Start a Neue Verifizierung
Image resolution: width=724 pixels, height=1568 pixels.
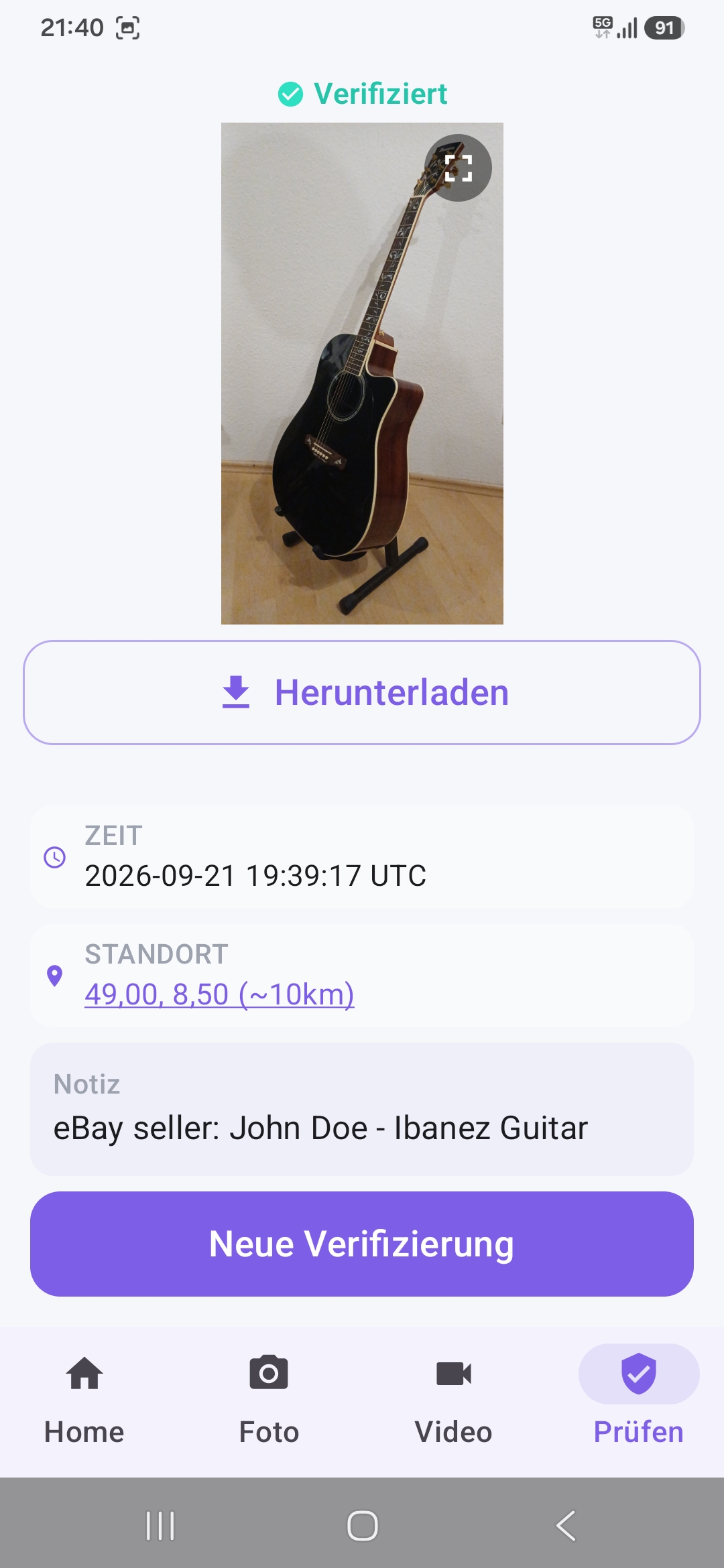pos(362,1244)
